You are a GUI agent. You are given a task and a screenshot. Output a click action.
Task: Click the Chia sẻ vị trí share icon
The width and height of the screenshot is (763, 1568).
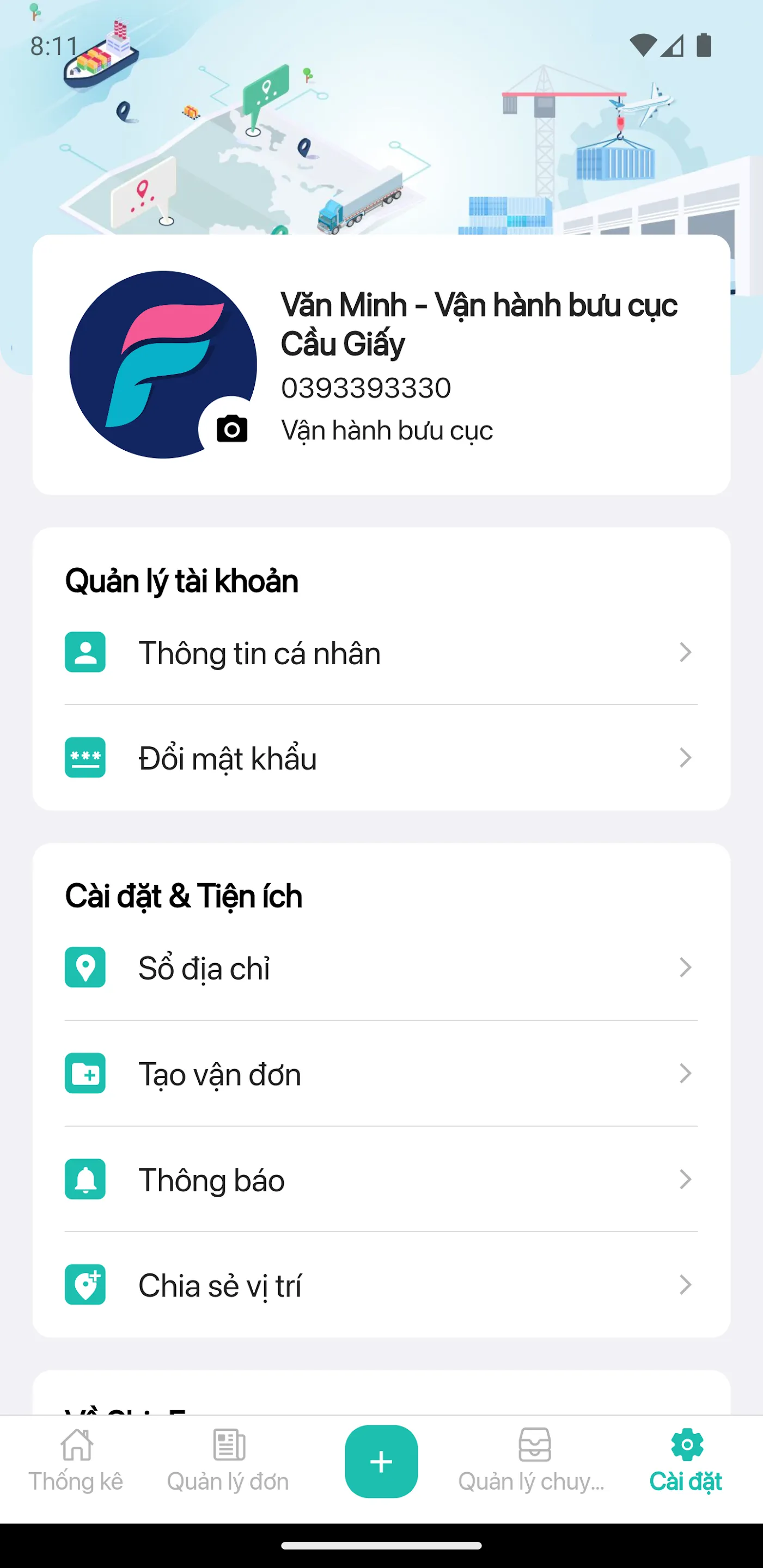tap(86, 1285)
